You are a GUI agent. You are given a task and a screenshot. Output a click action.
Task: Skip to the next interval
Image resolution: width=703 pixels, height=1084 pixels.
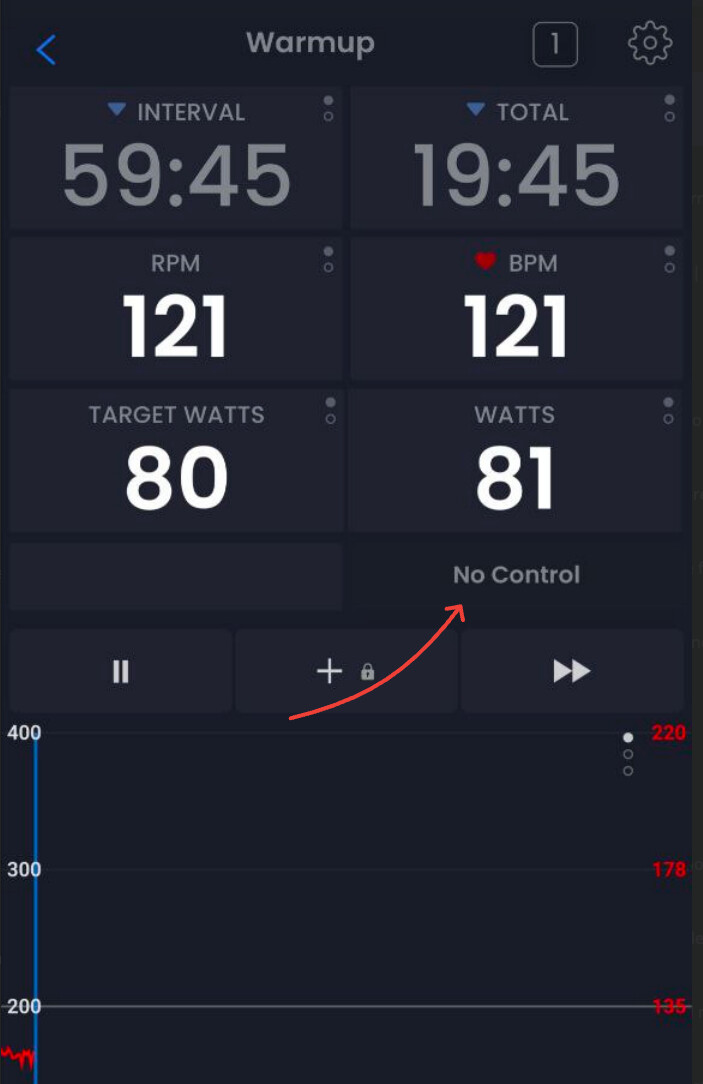click(x=572, y=671)
